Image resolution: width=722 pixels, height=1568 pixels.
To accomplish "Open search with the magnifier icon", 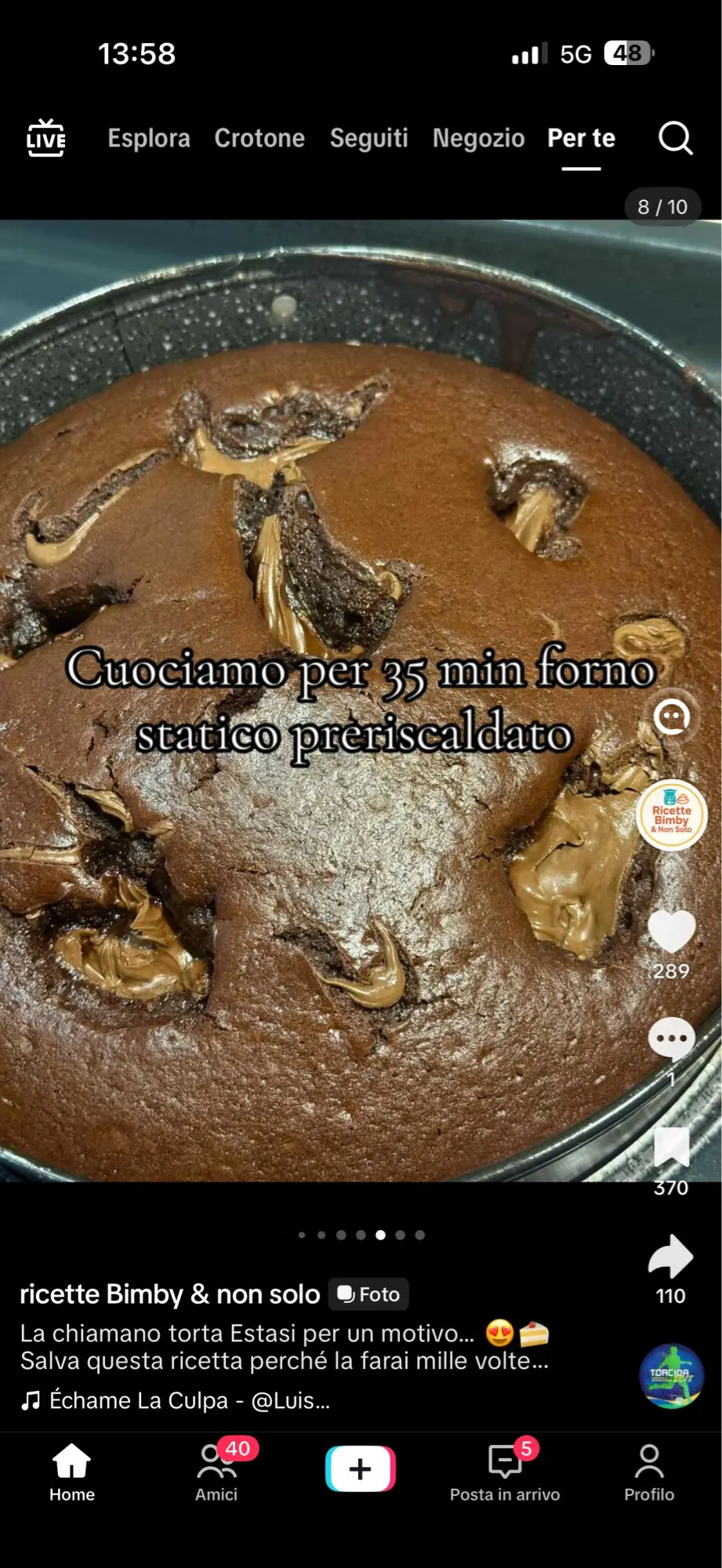I will coord(675,138).
